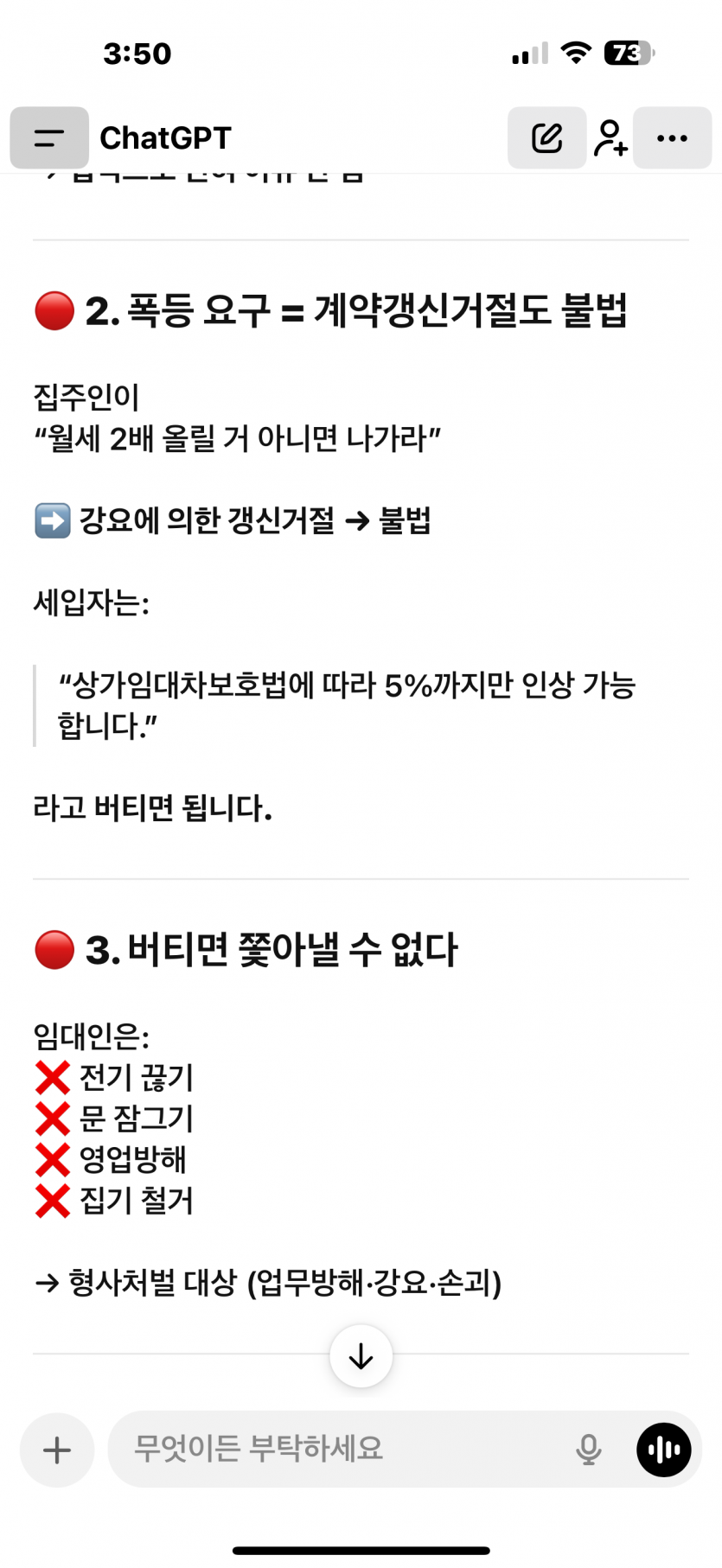Screen dimensions: 722x1568
Task: Start dictation with the microphone icon
Action: pos(589,1450)
